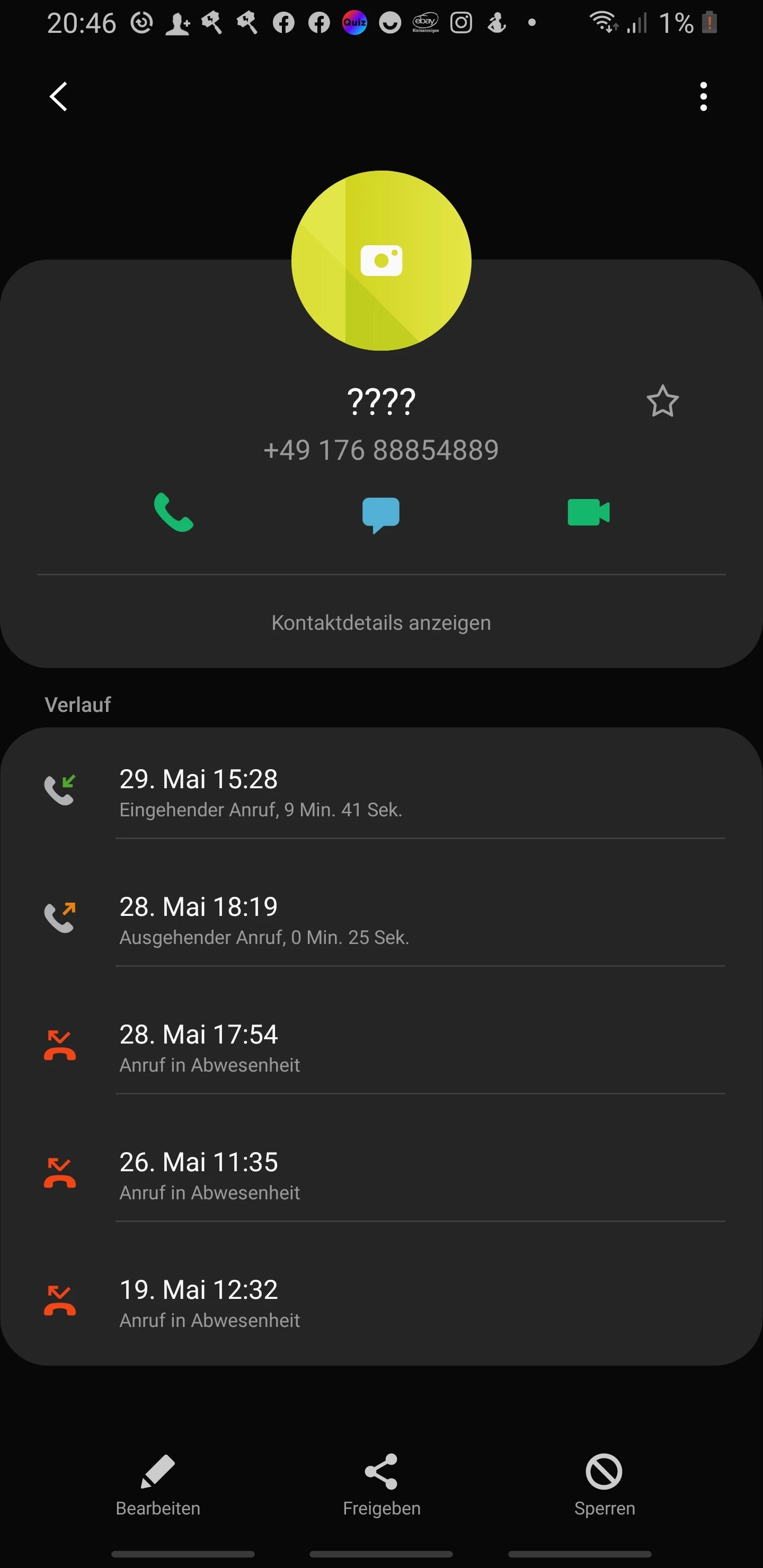Open the 29. Mai 15:28 incoming call entry

click(x=381, y=792)
